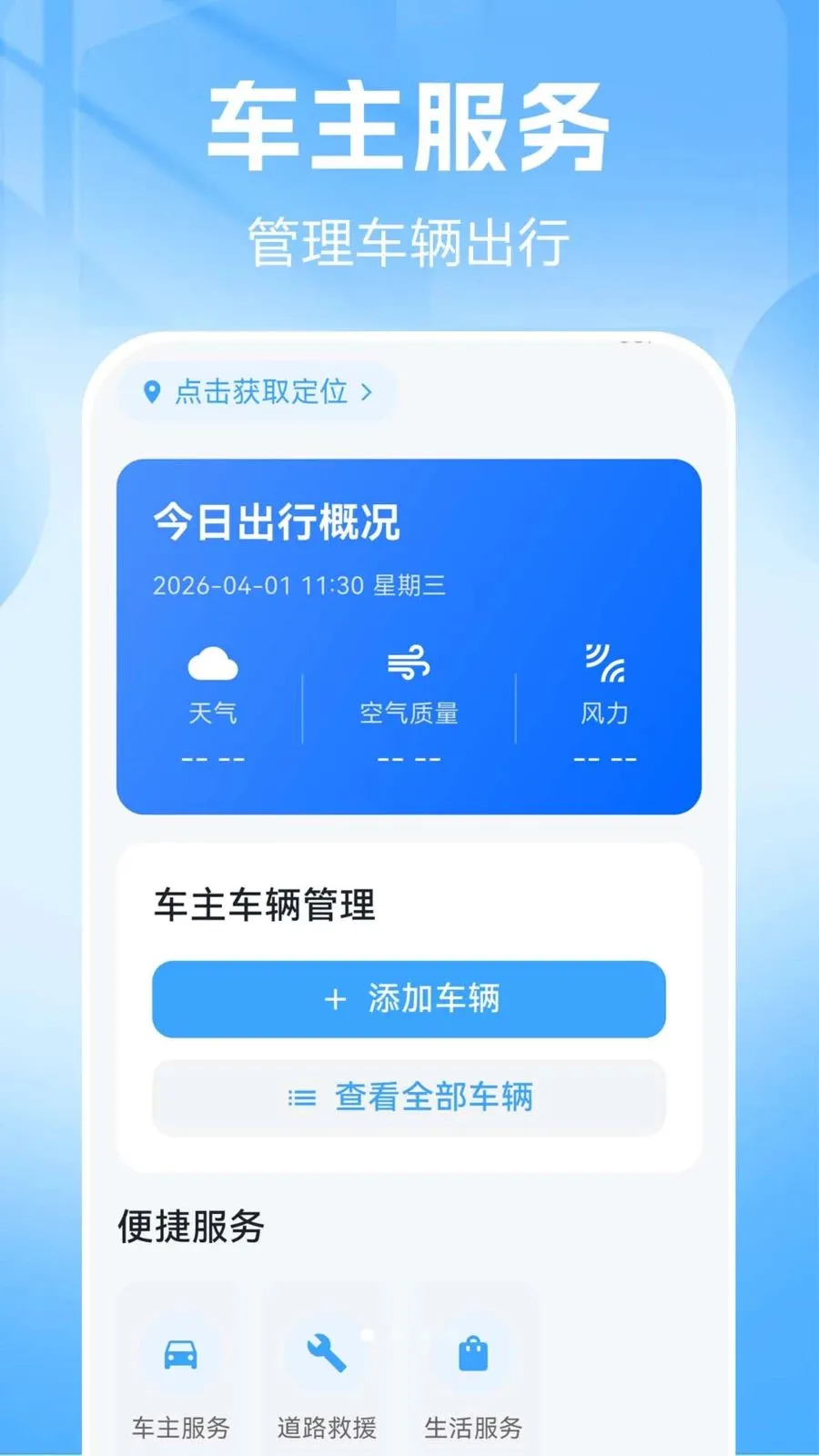Select the 车主服务 car icon
This screenshot has height=1456, width=819.
(181, 1354)
